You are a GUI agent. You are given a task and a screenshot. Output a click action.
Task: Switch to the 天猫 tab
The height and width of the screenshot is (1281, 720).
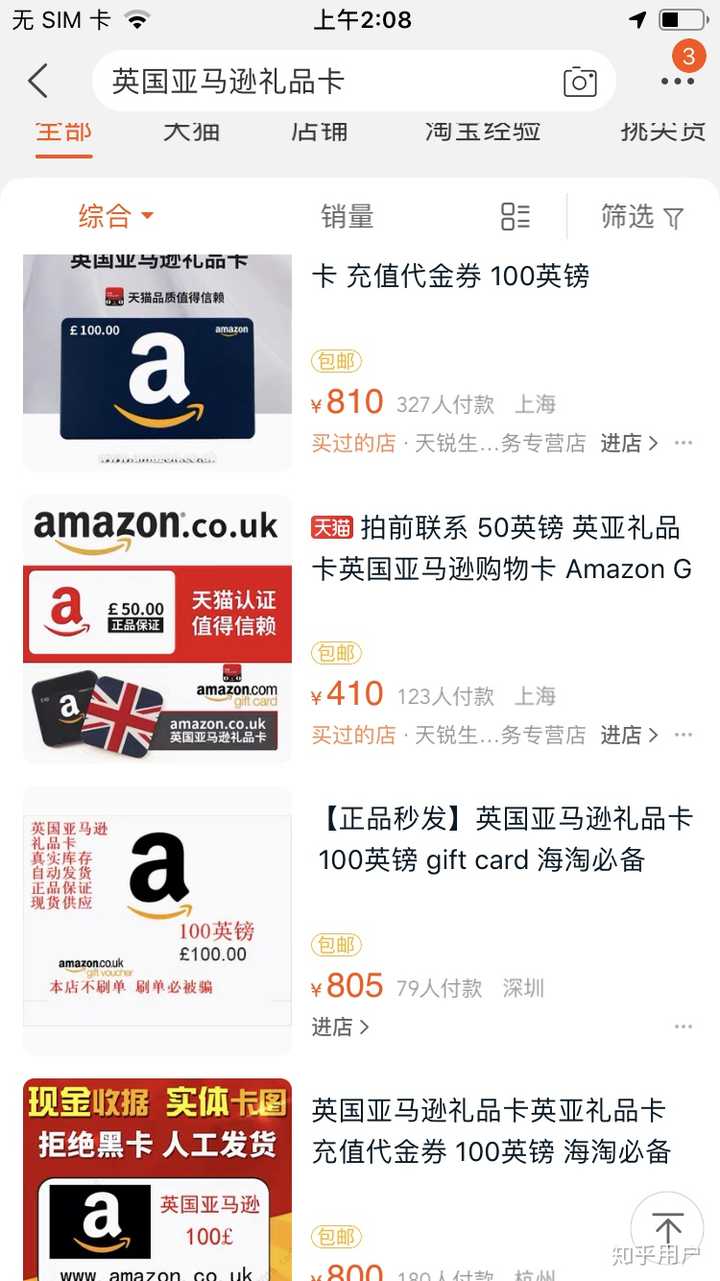(190, 131)
